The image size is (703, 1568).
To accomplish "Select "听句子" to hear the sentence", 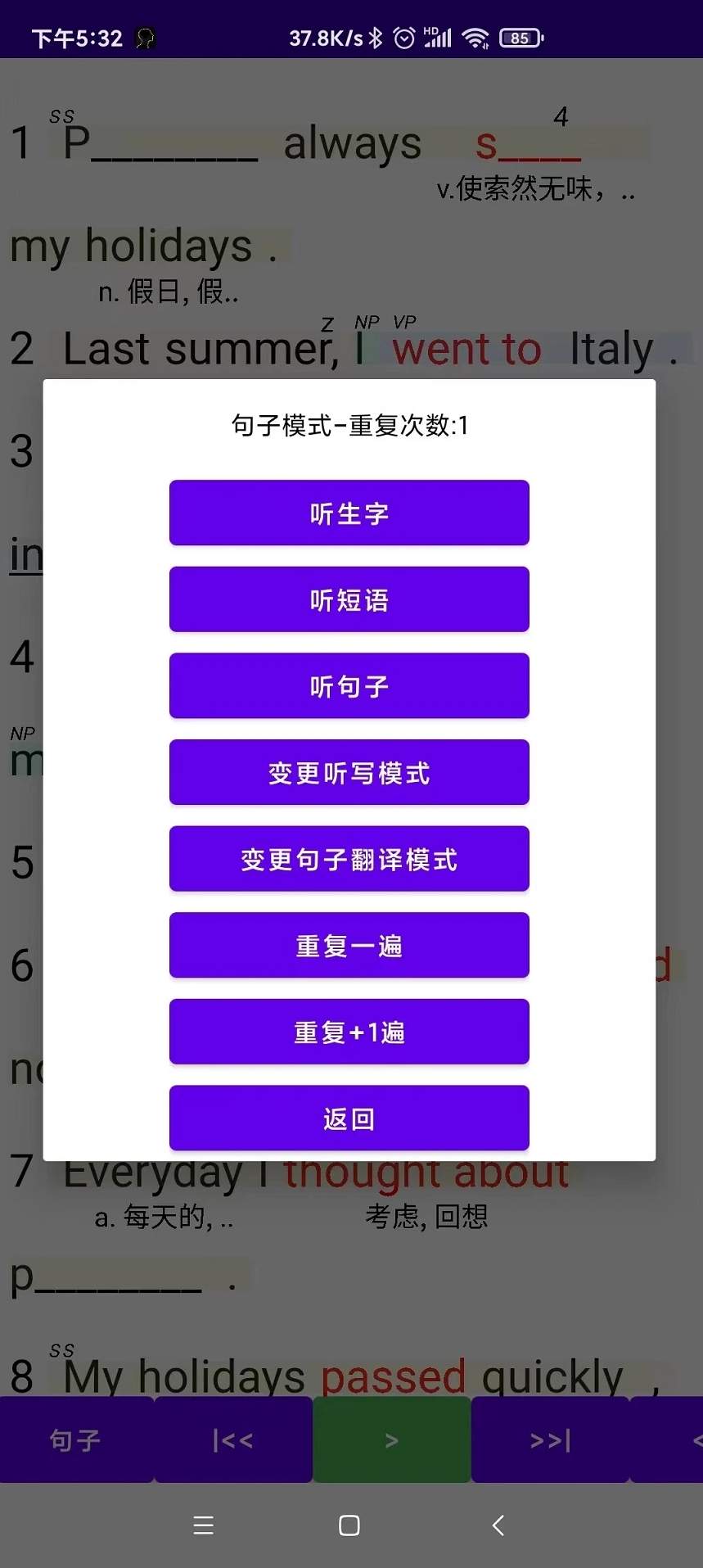I will click(349, 685).
